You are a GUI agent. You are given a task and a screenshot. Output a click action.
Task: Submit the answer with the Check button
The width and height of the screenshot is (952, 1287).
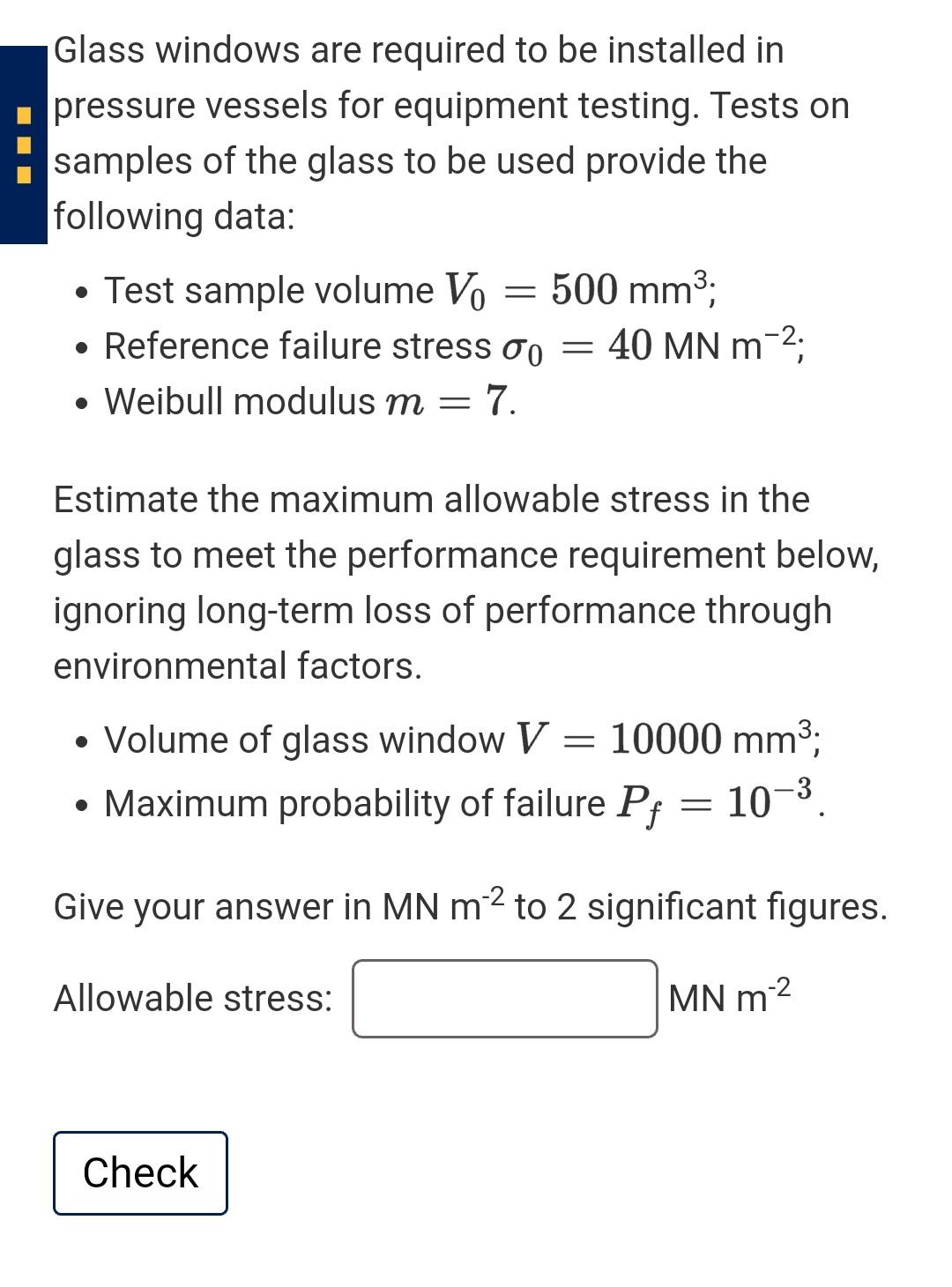140,1173
